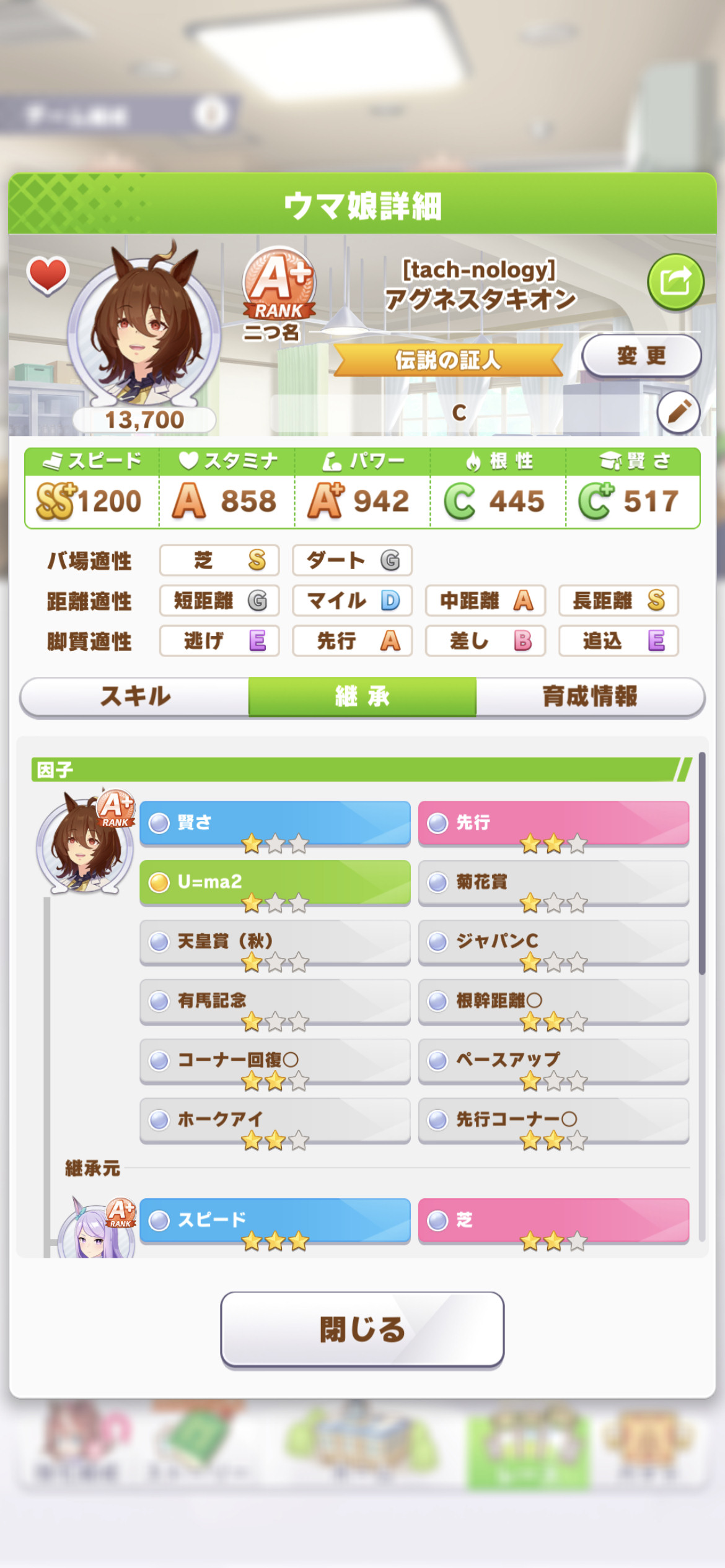This screenshot has width=725, height=1568.
Task: Share this Uma Musume's details
Action: (x=675, y=282)
